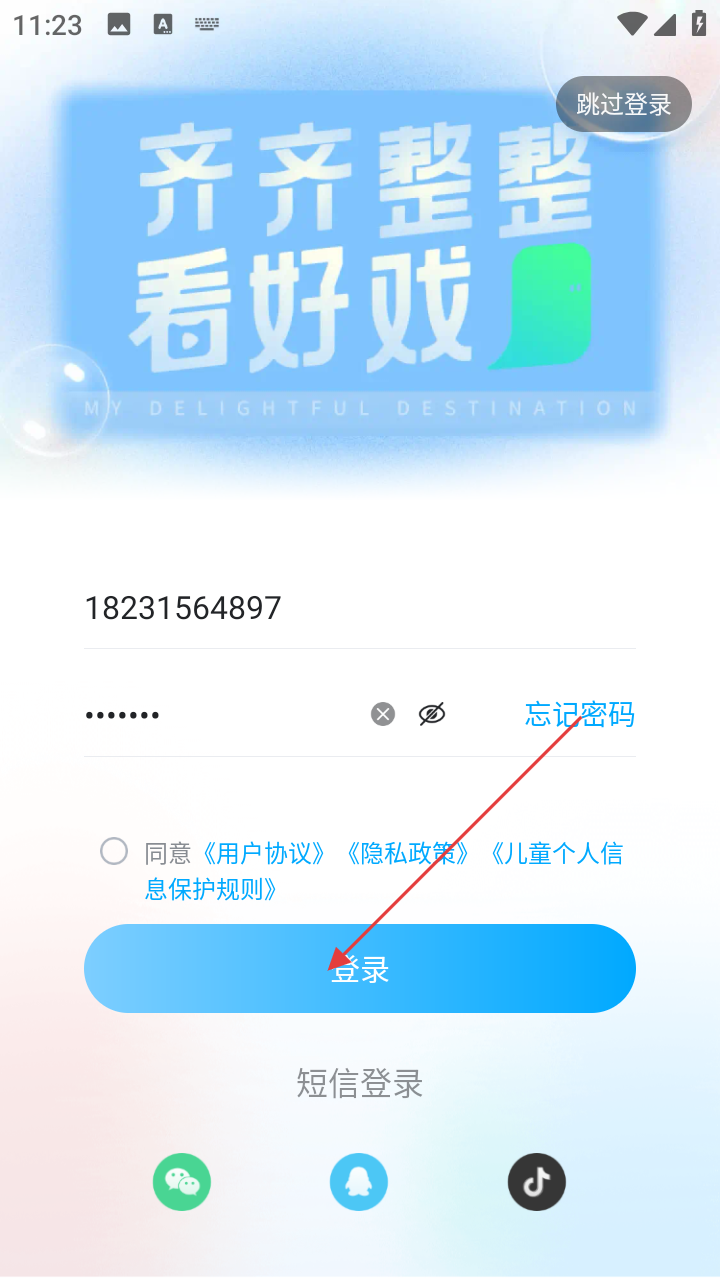Open the 《用户协议》 link
This screenshot has width=720, height=1280.
coord(264,853)
